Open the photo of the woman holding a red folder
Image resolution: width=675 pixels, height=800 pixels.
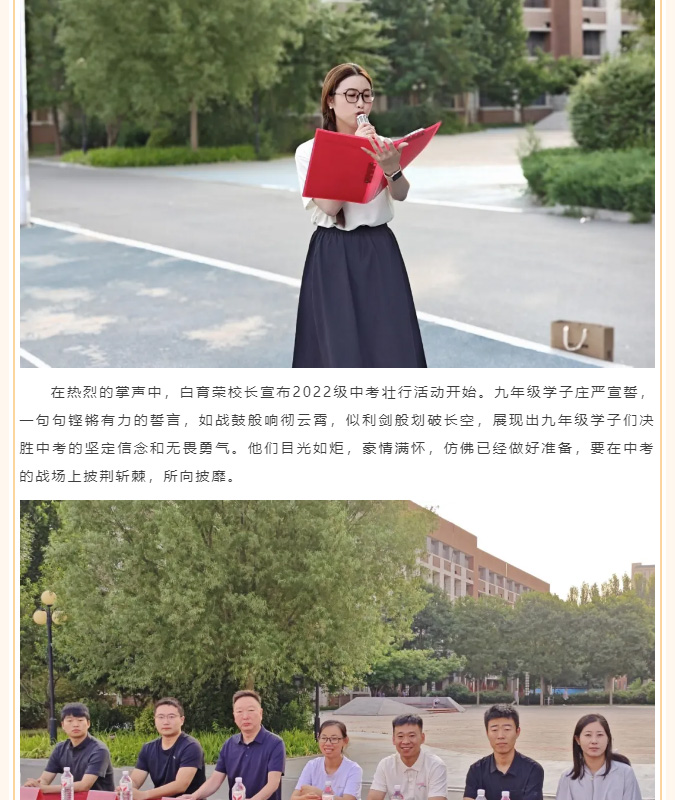pyautogui.click(x=337, y=184)
